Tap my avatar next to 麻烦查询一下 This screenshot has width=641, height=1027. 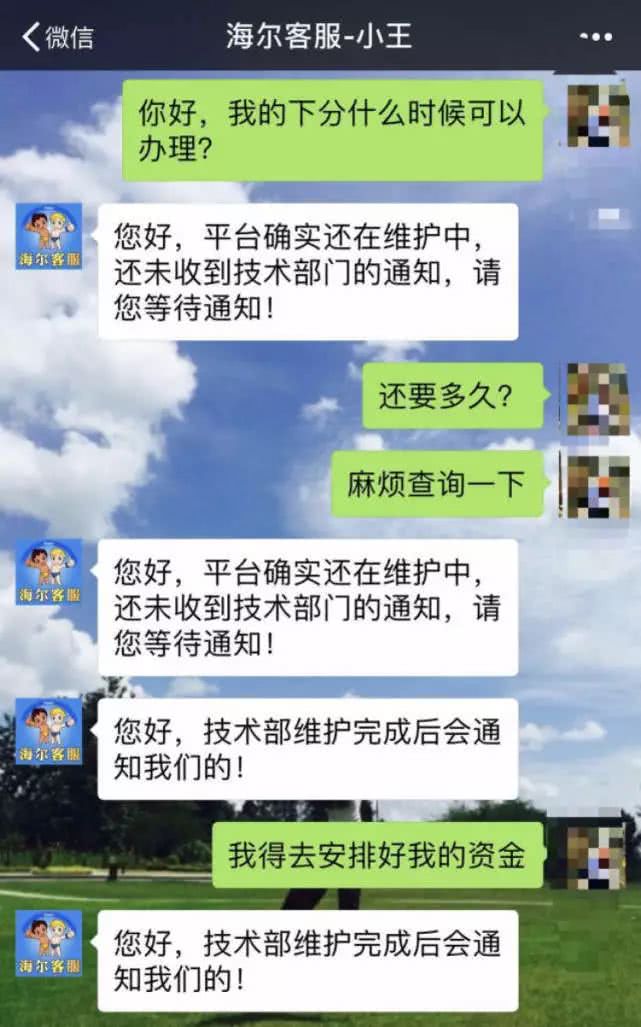(598, 486)
